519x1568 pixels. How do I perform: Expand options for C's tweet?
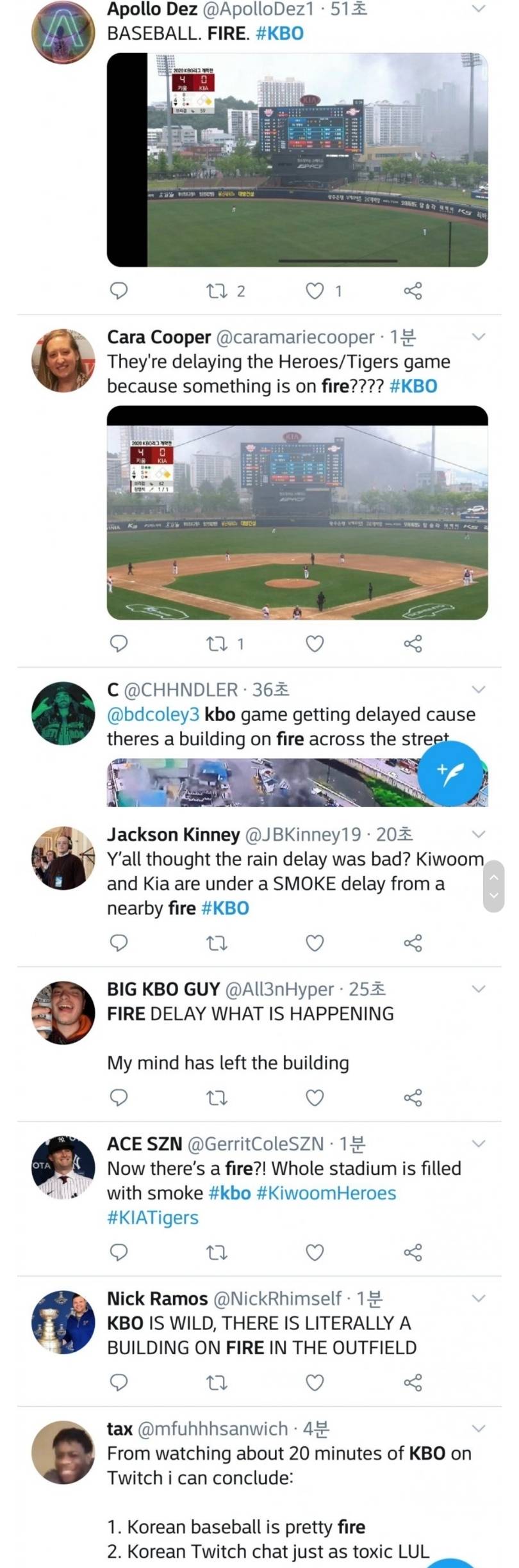479,690
